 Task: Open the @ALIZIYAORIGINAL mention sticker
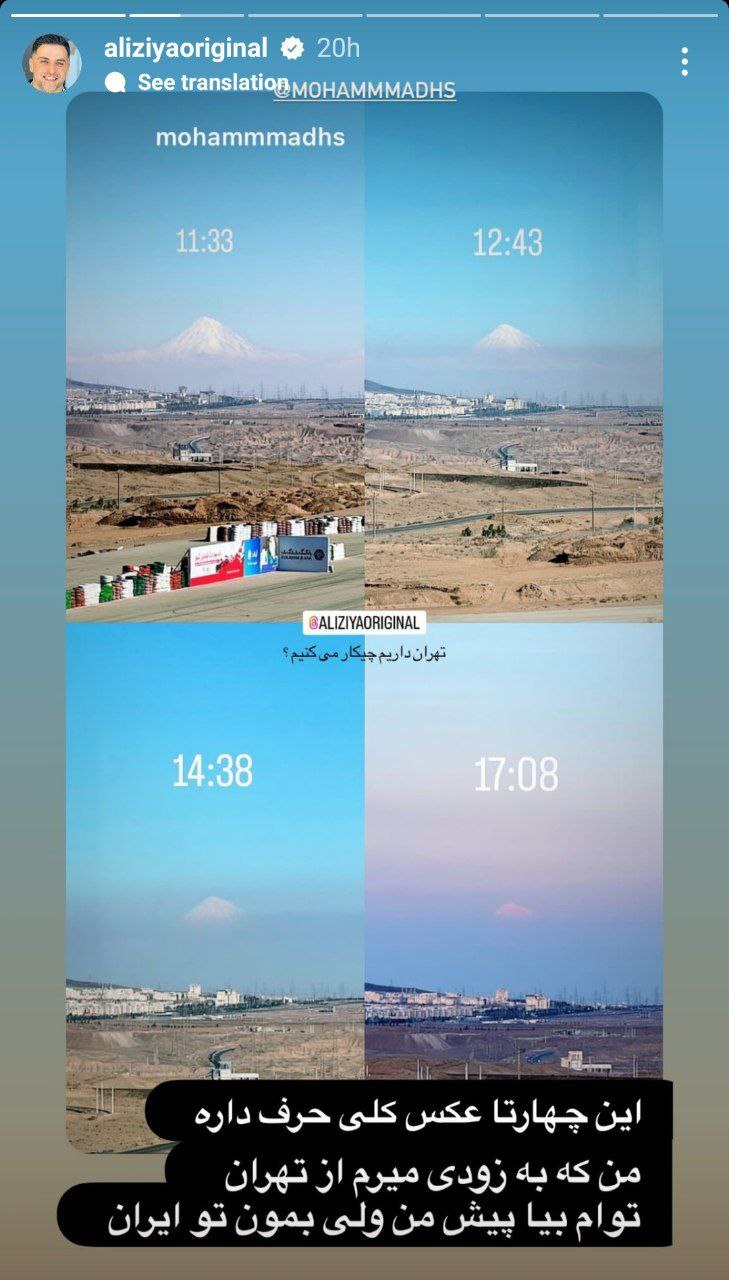(364, 622)
